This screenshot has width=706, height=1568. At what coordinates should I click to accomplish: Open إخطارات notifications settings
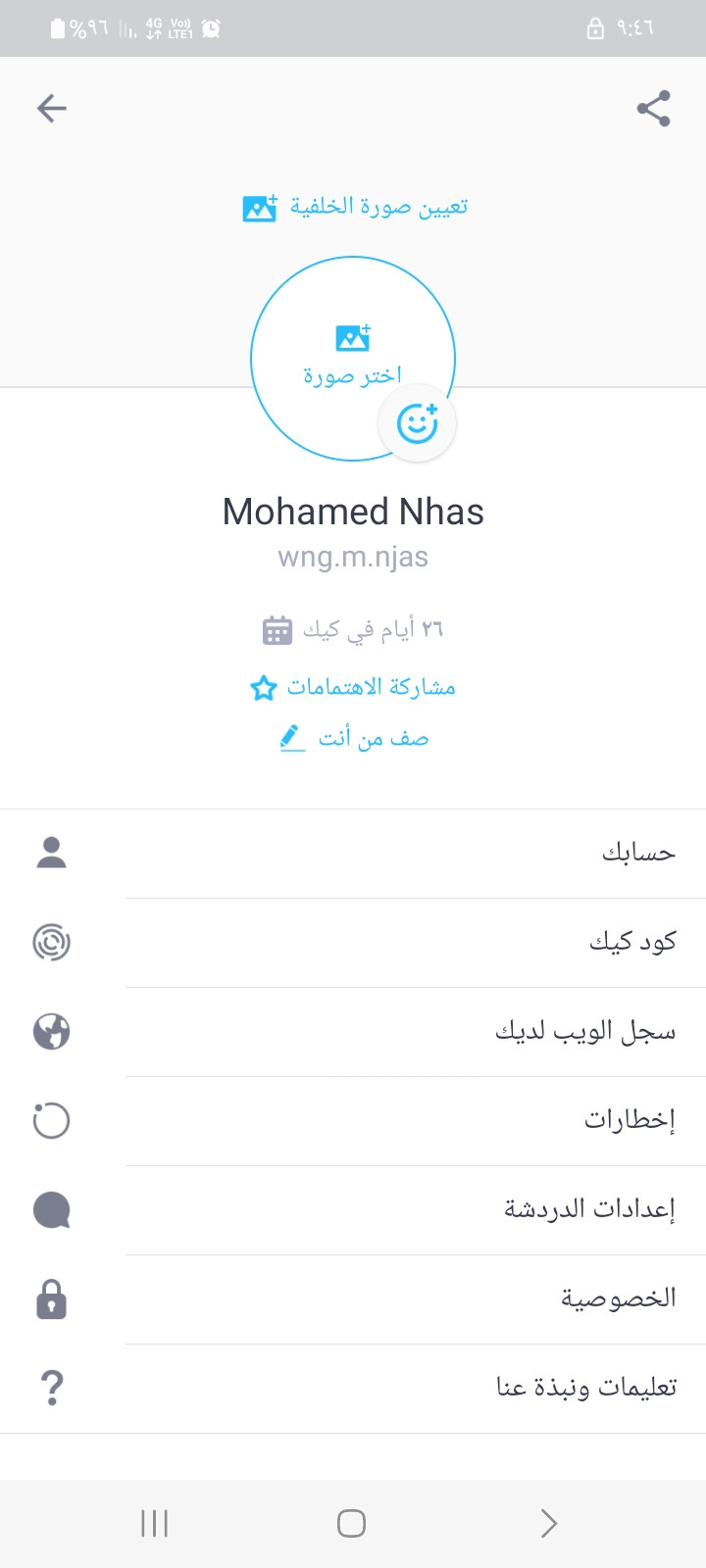(x=353, y=1121)
